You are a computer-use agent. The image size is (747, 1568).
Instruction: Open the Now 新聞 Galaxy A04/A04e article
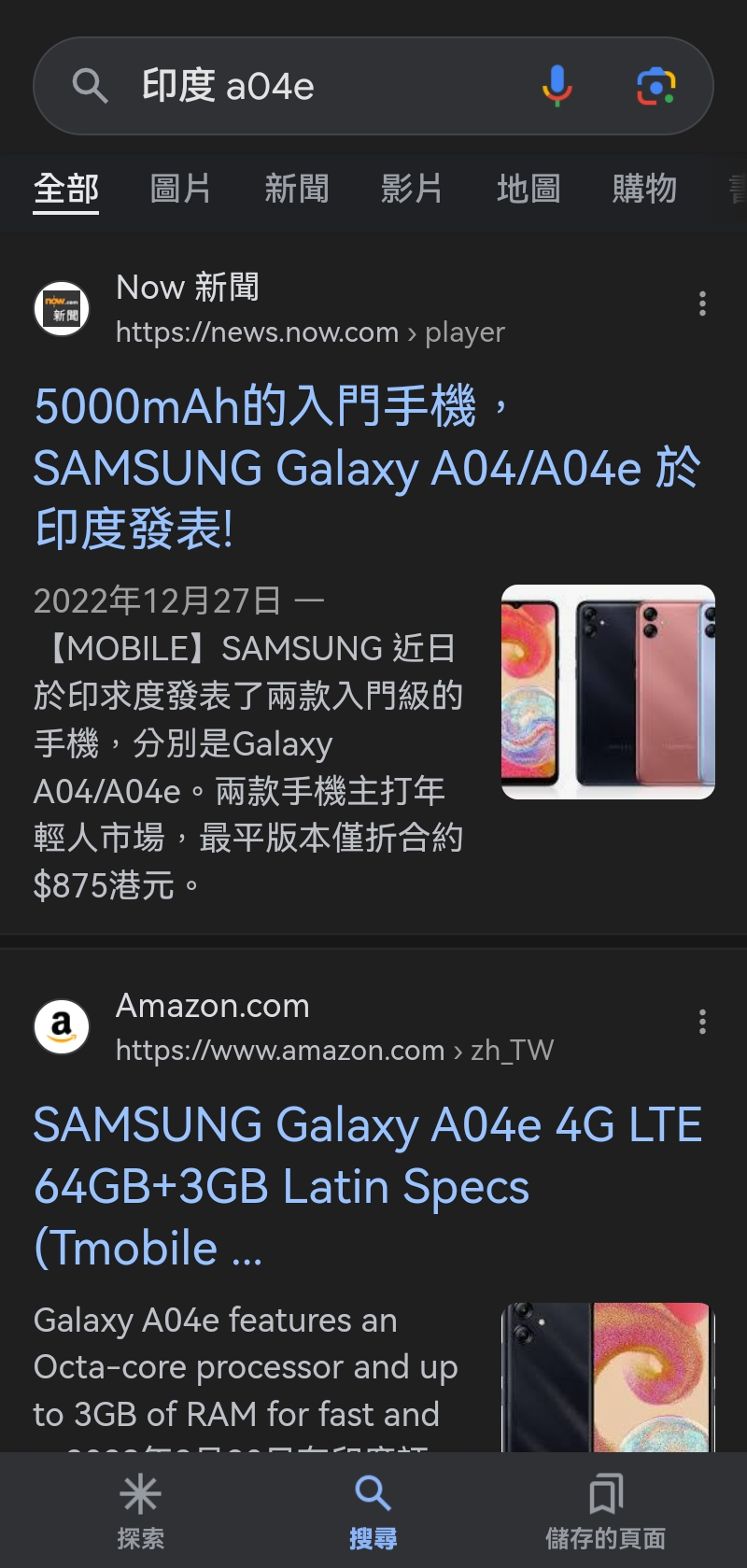coord(364,467)
